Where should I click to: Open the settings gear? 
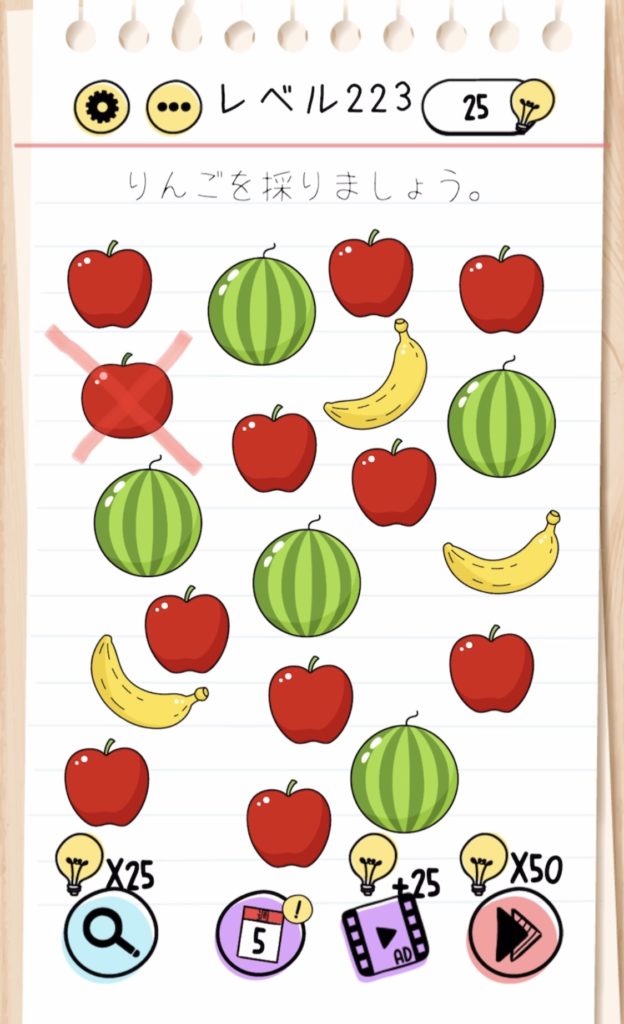tap(102, 106)
